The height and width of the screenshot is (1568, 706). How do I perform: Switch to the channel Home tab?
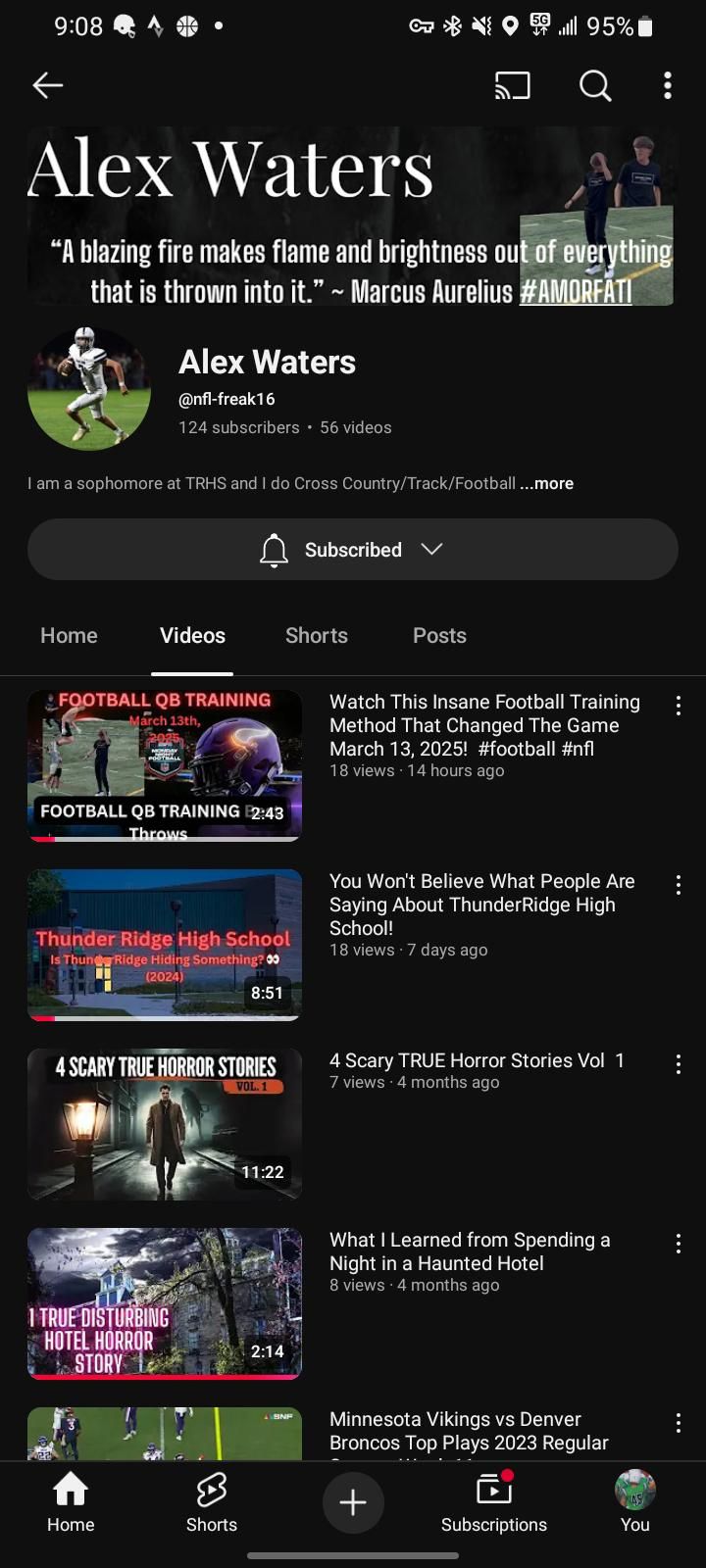[x=69, y=635]
